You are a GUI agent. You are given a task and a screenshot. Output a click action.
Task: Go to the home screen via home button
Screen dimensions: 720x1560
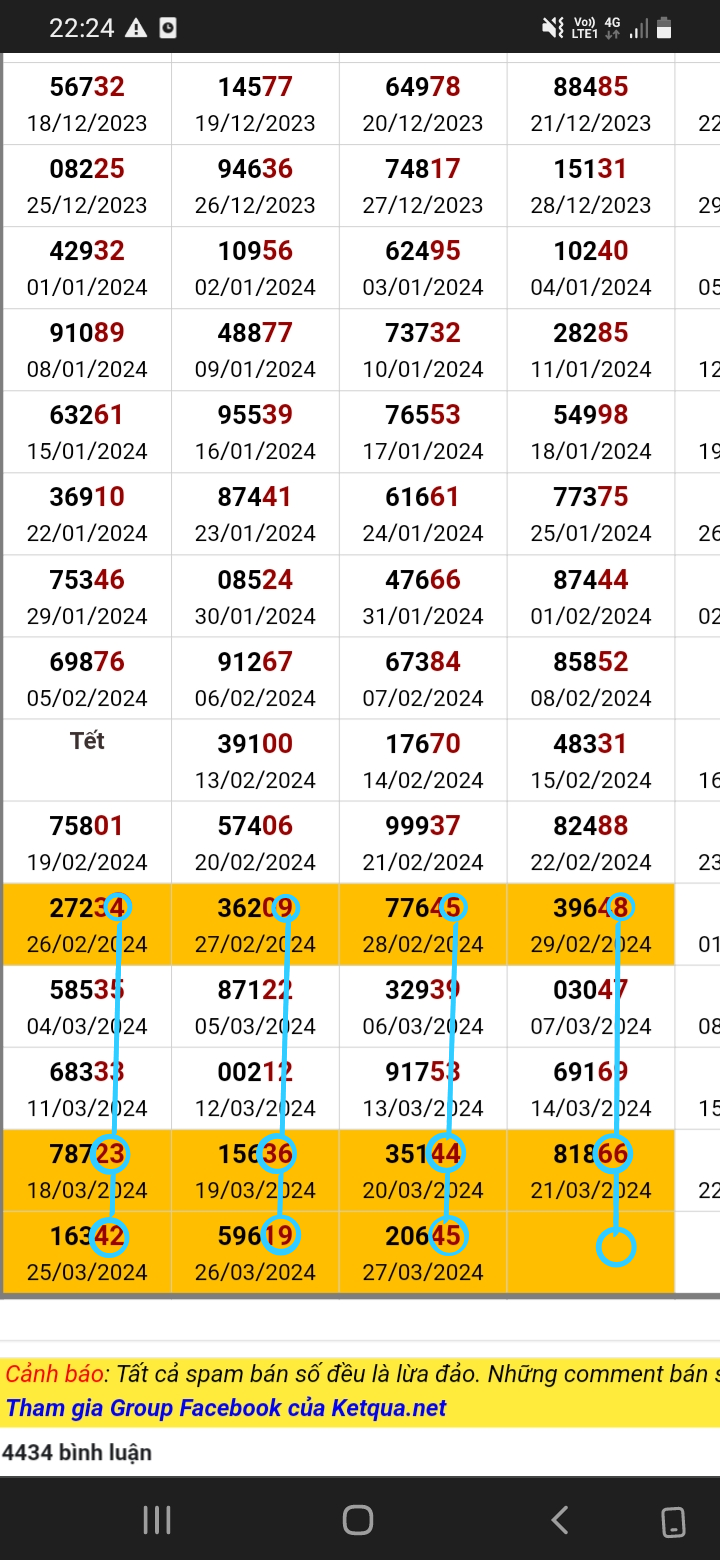358,1520
